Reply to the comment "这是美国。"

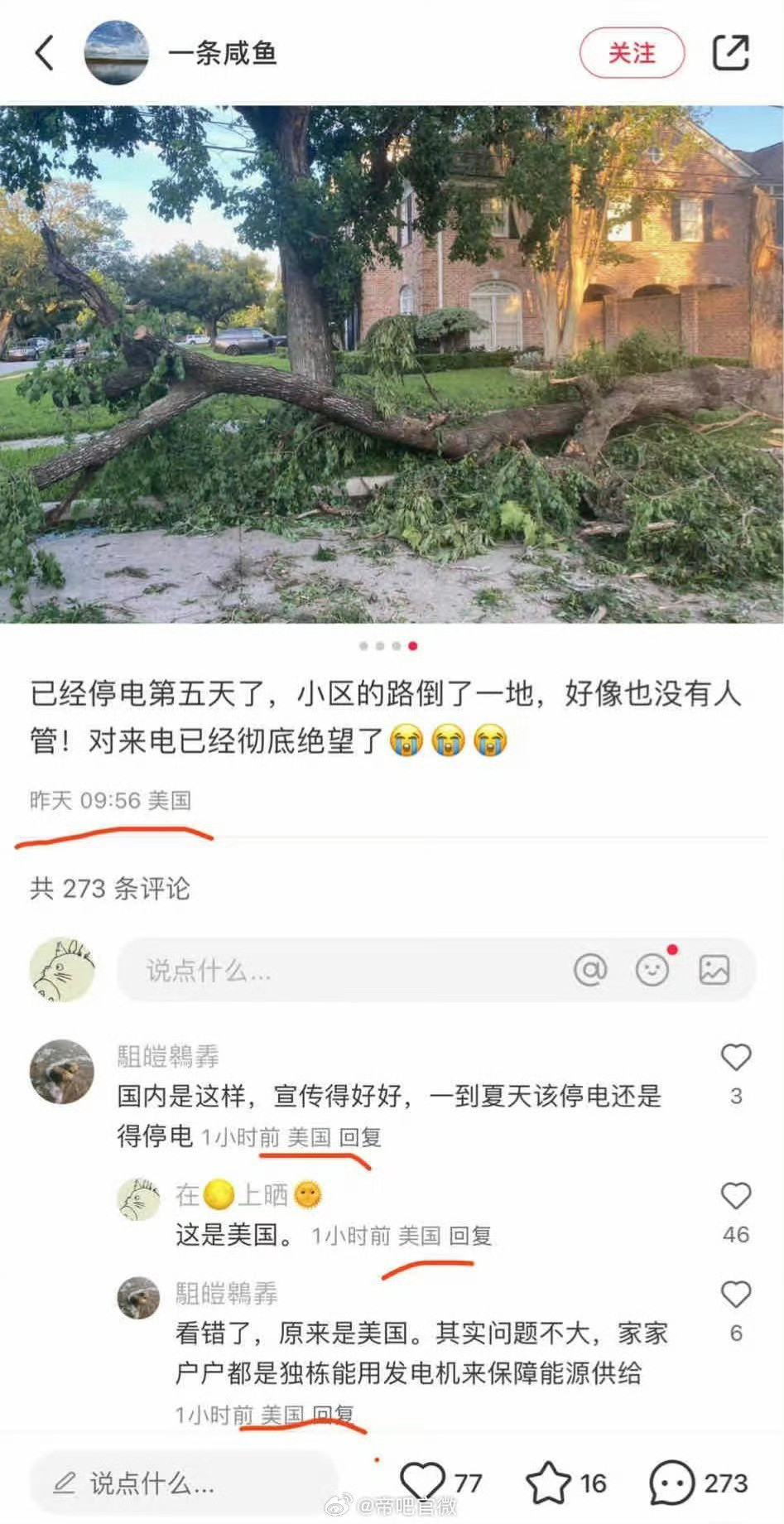coord(469,1236)
